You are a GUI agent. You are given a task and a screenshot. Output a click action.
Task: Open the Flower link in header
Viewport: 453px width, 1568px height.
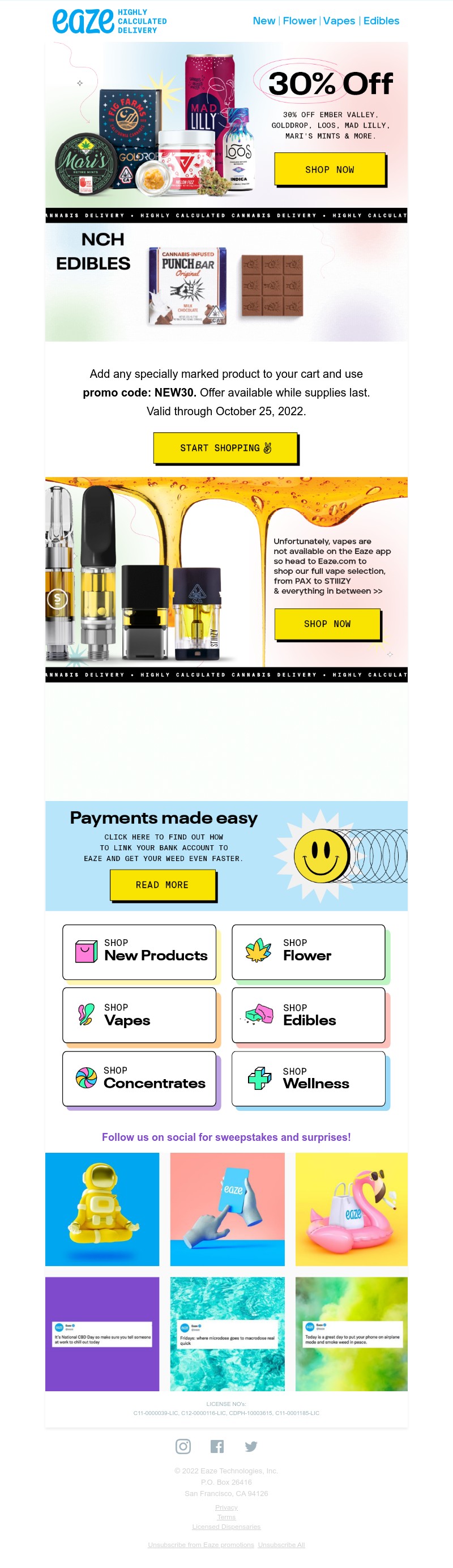coord(299,21)
